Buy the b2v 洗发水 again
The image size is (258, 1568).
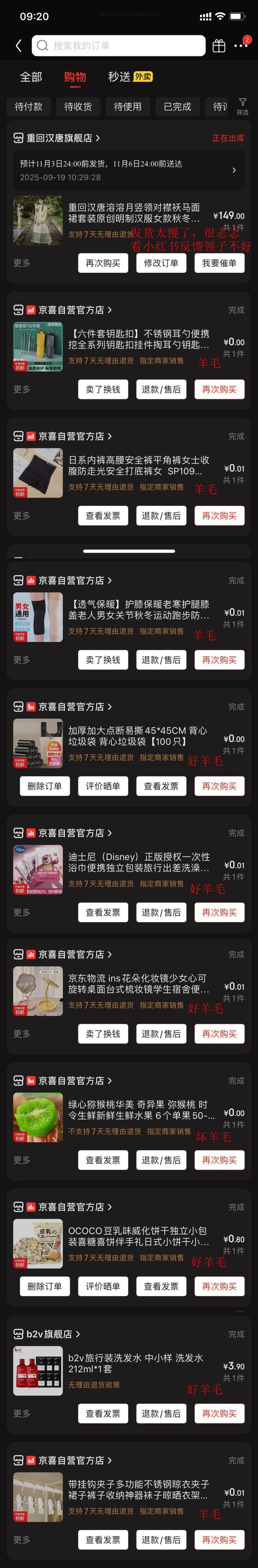[219, 1413]
